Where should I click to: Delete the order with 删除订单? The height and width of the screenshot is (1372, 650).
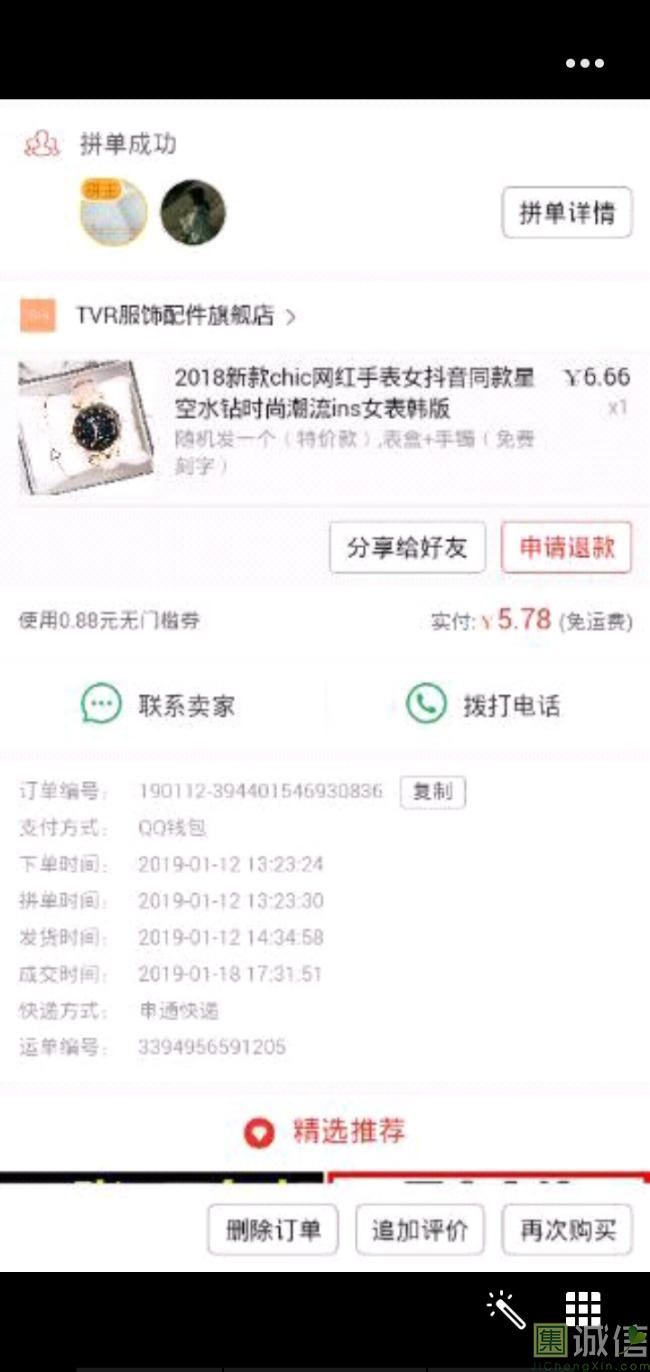pos(273,1229)
